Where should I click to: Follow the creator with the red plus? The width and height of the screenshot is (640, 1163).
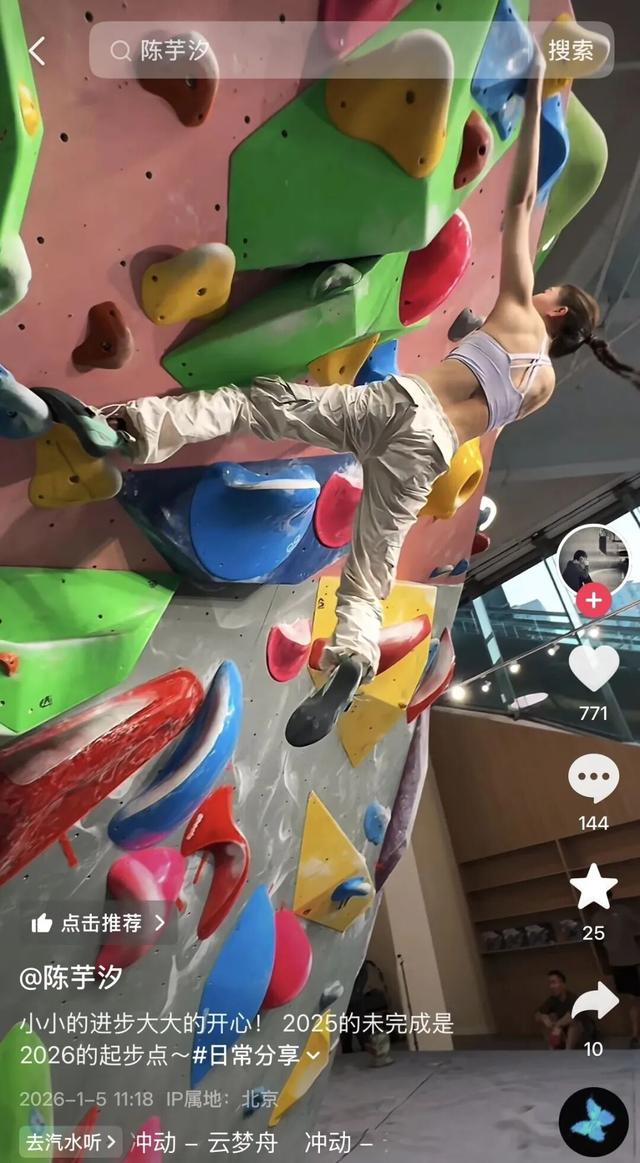click(593, 600)
